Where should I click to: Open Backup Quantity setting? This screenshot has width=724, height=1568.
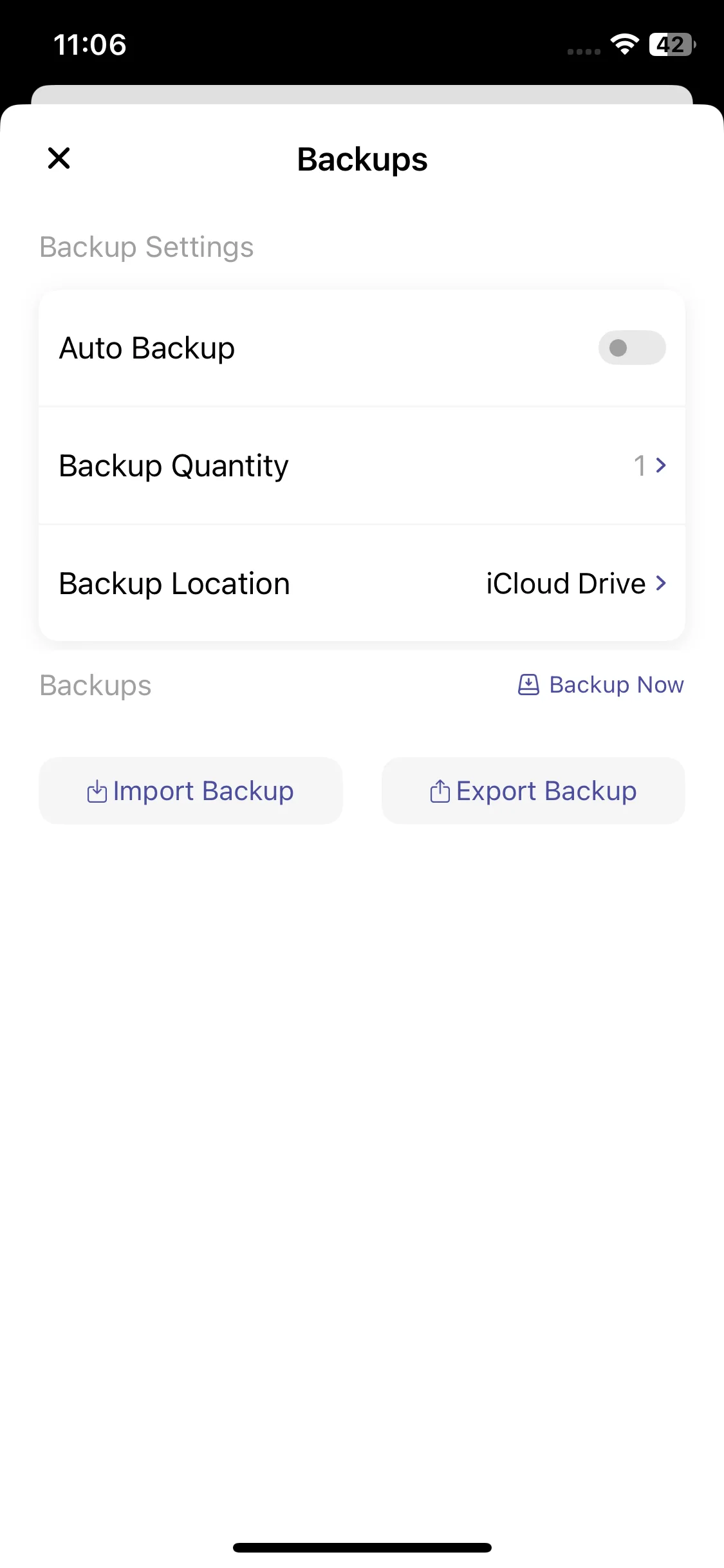(x=362, y=465)
